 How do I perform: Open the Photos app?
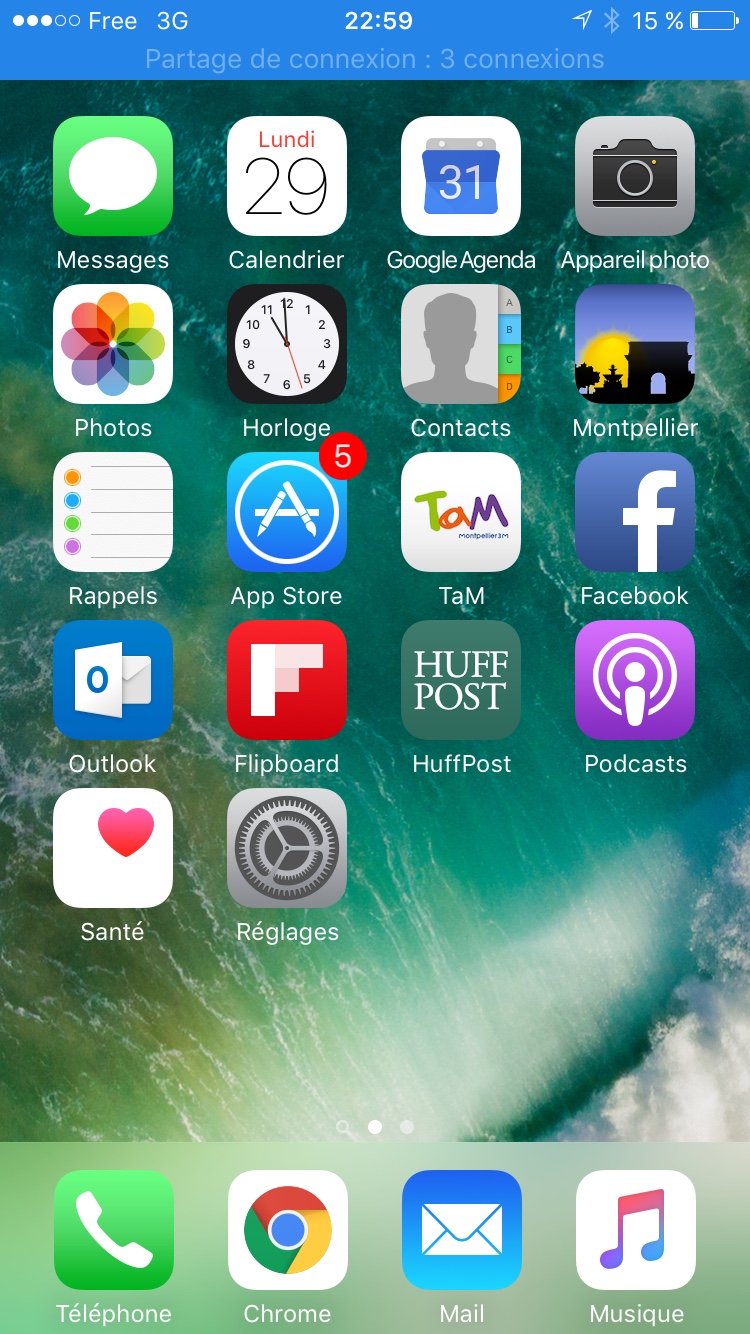113,344
